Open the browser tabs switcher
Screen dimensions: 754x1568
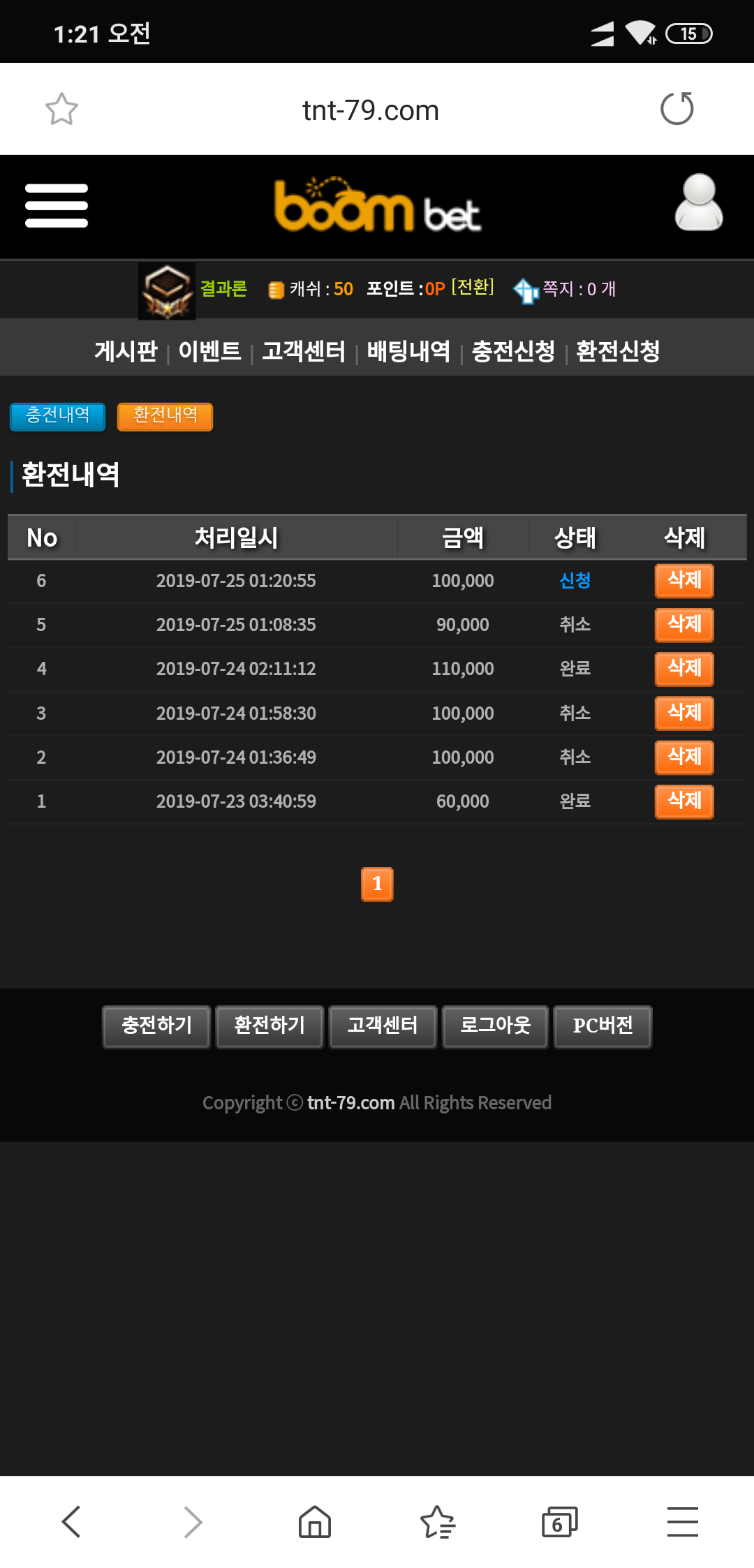point(560,1522)
